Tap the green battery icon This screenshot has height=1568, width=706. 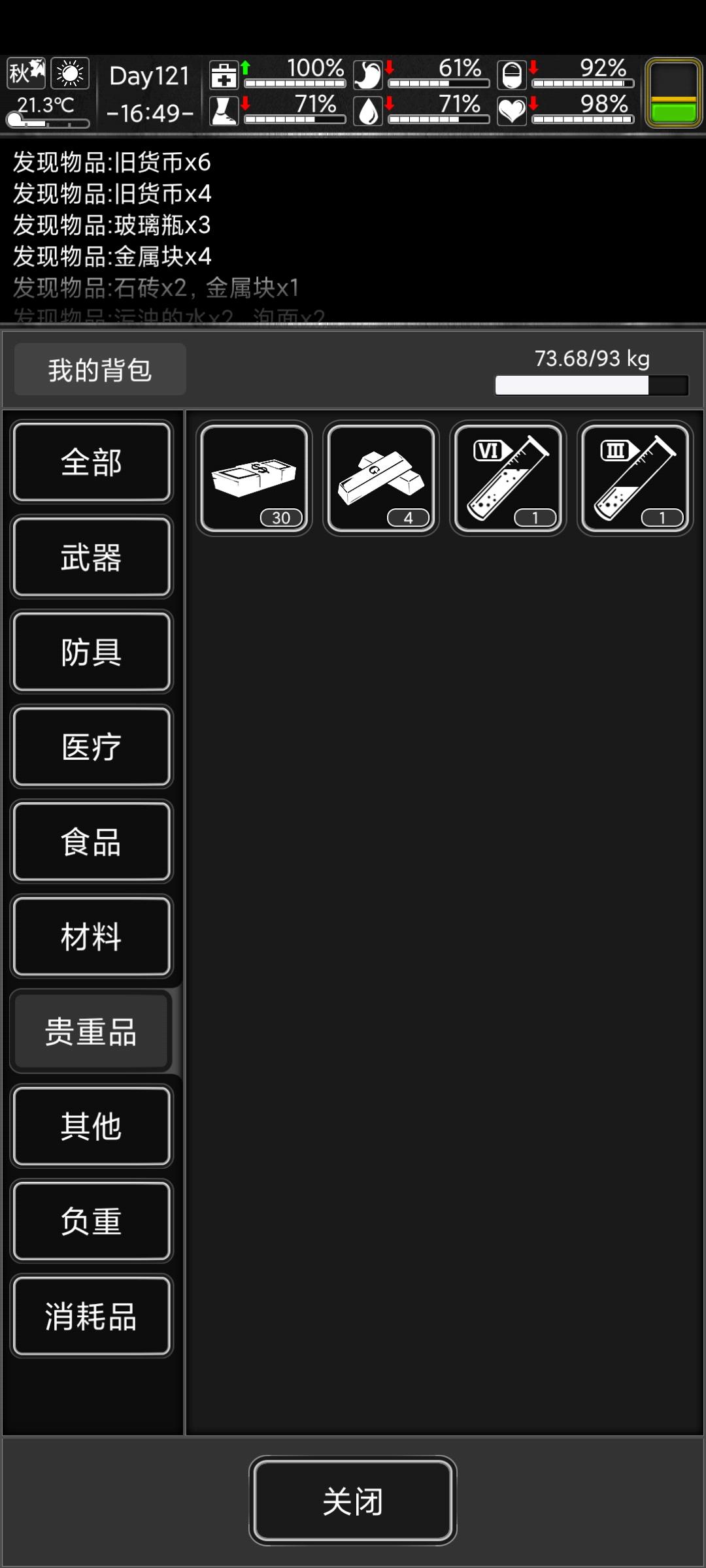(673, 92)
